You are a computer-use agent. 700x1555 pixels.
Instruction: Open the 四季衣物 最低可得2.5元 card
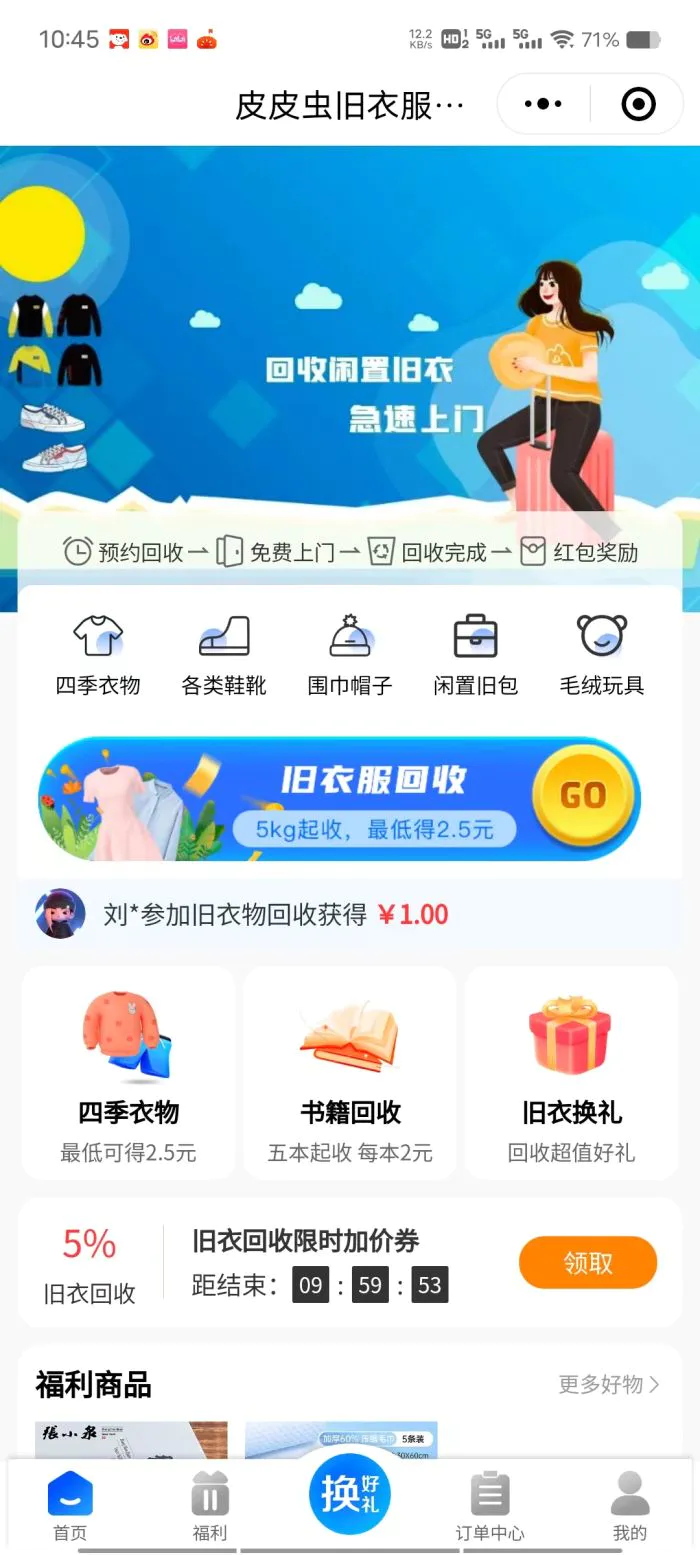click(128, 1073)
